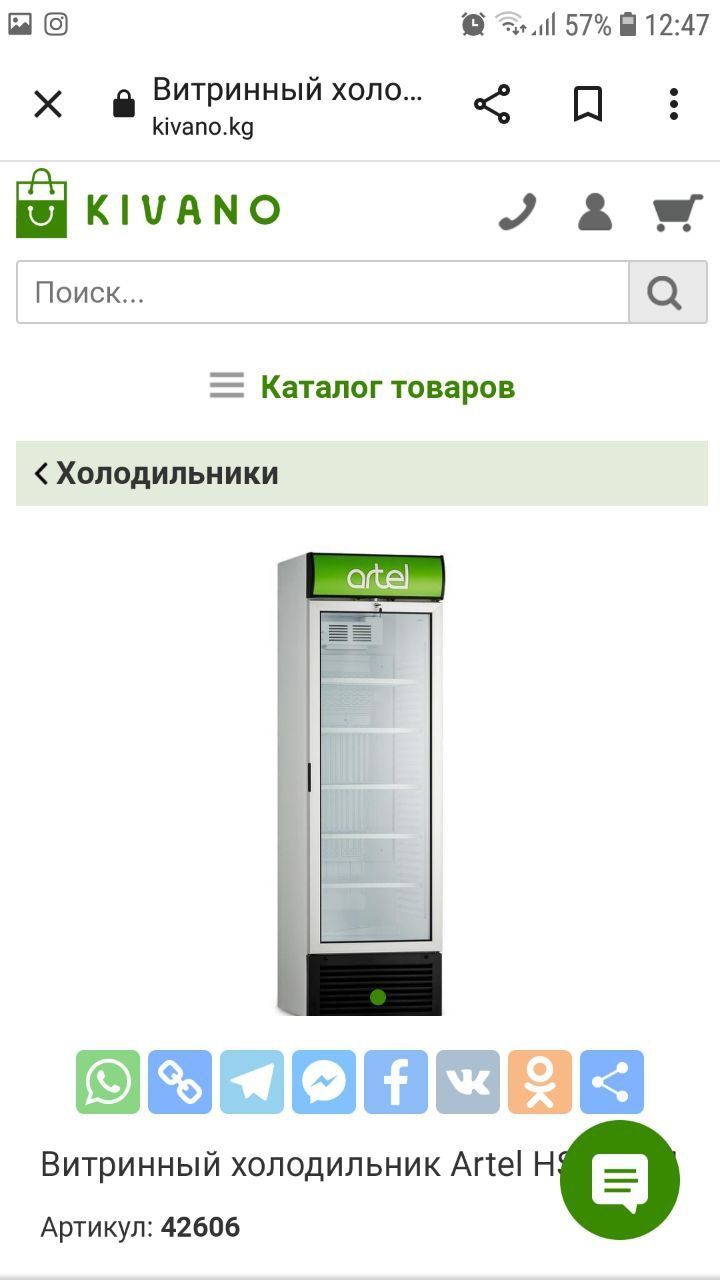Viewport: 720px width, 1280px height.
Task: Share product via Messenger
Action: (324, 1082)
